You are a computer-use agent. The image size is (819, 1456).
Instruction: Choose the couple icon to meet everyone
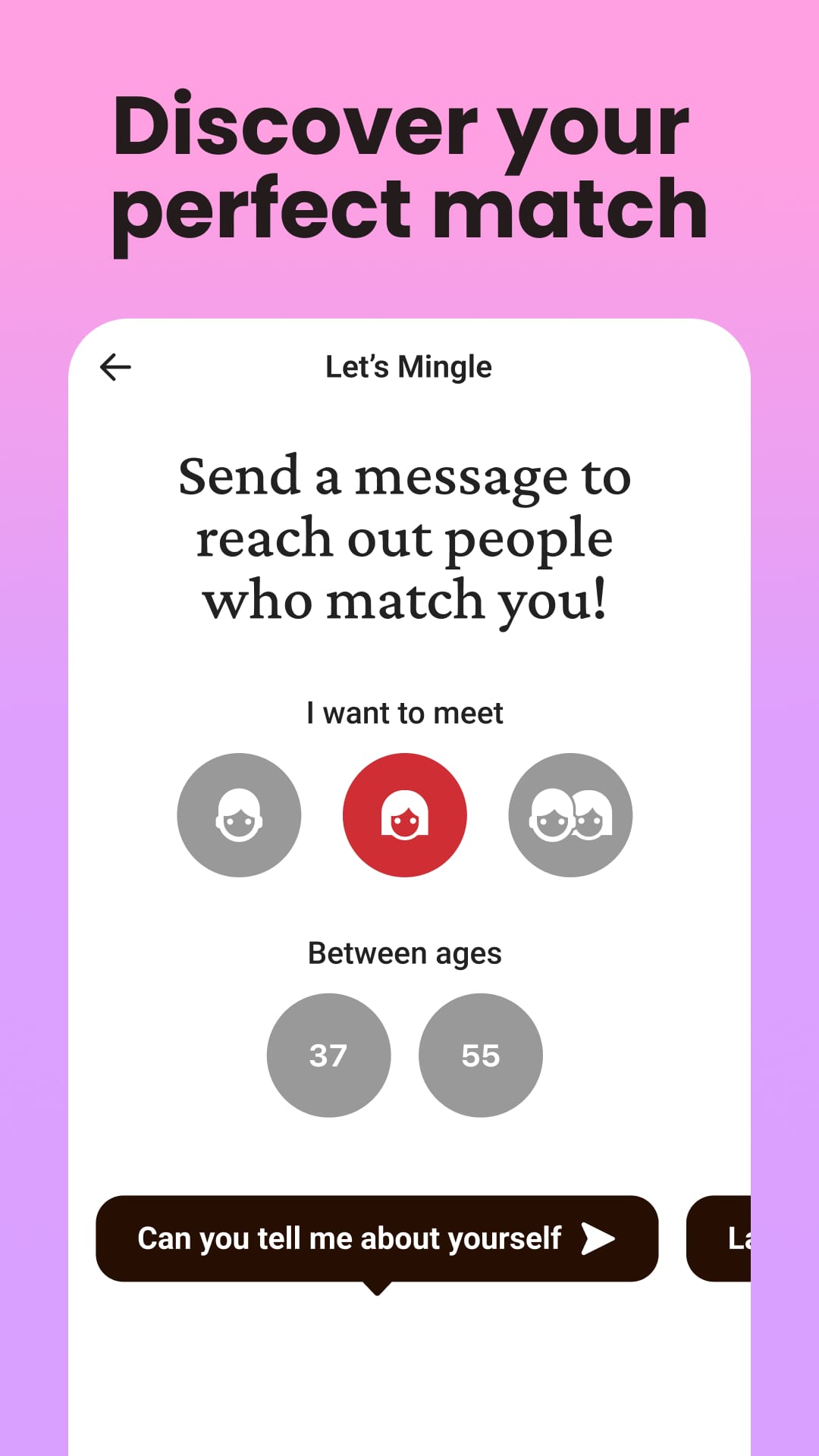click(x=570, y=814)
